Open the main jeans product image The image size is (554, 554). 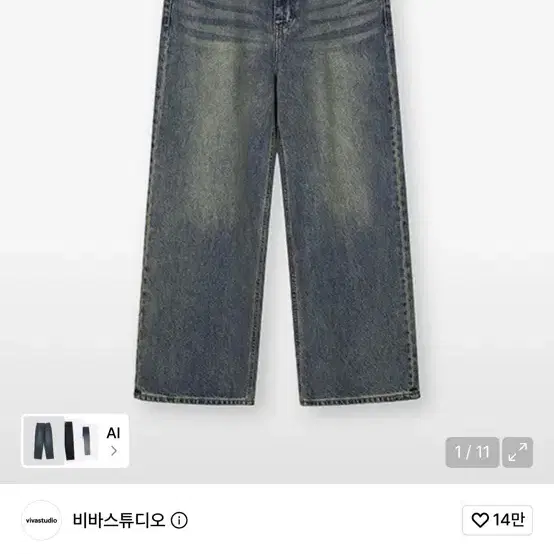pyautogui.click(x=277, y=205)
